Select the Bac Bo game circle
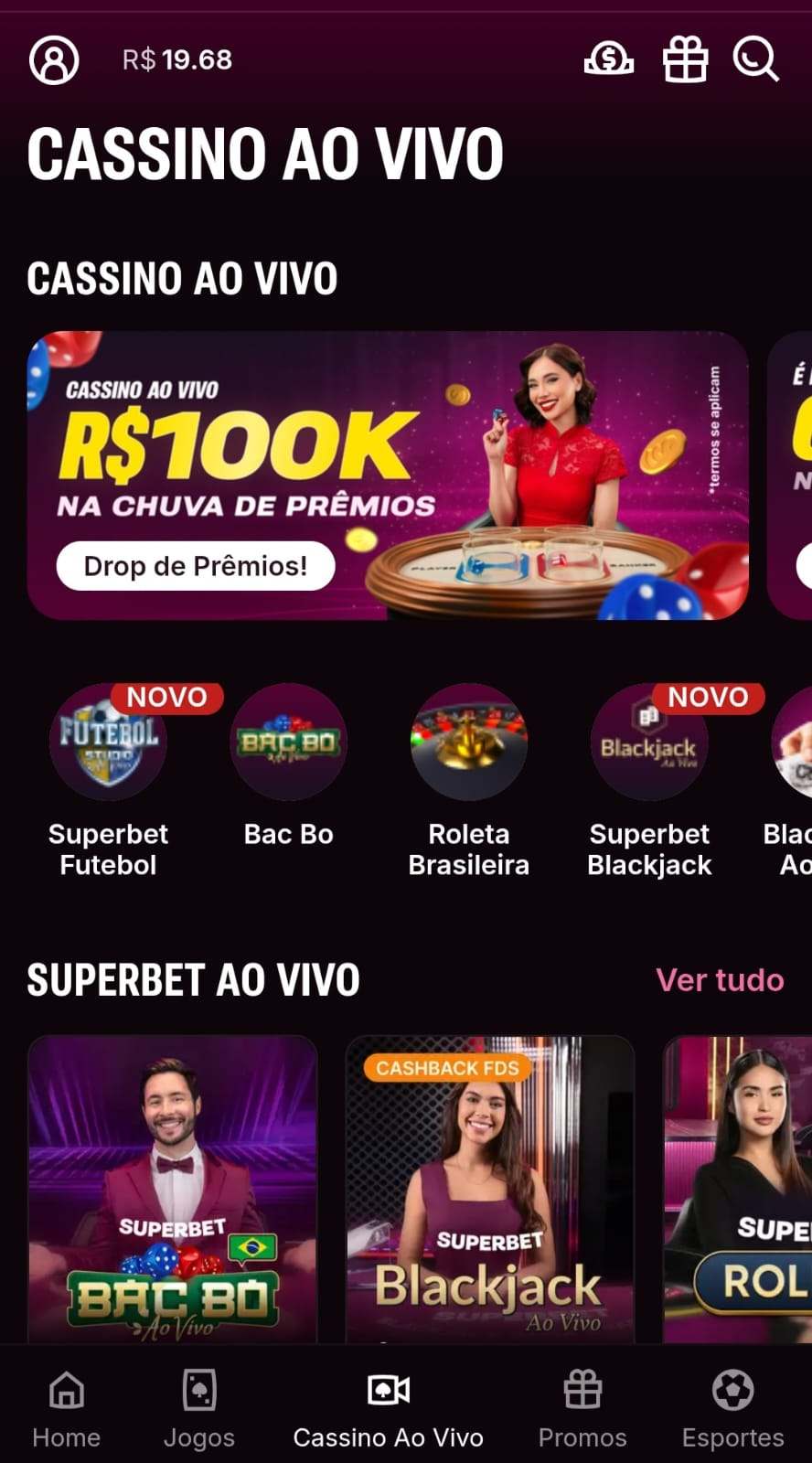This screenshot has width=812, height=1463. [x=289, y=742]
